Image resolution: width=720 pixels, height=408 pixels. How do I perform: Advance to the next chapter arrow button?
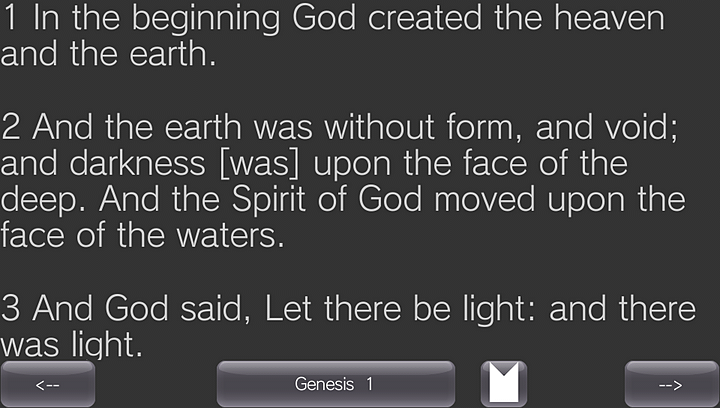(x=671, y=384)
